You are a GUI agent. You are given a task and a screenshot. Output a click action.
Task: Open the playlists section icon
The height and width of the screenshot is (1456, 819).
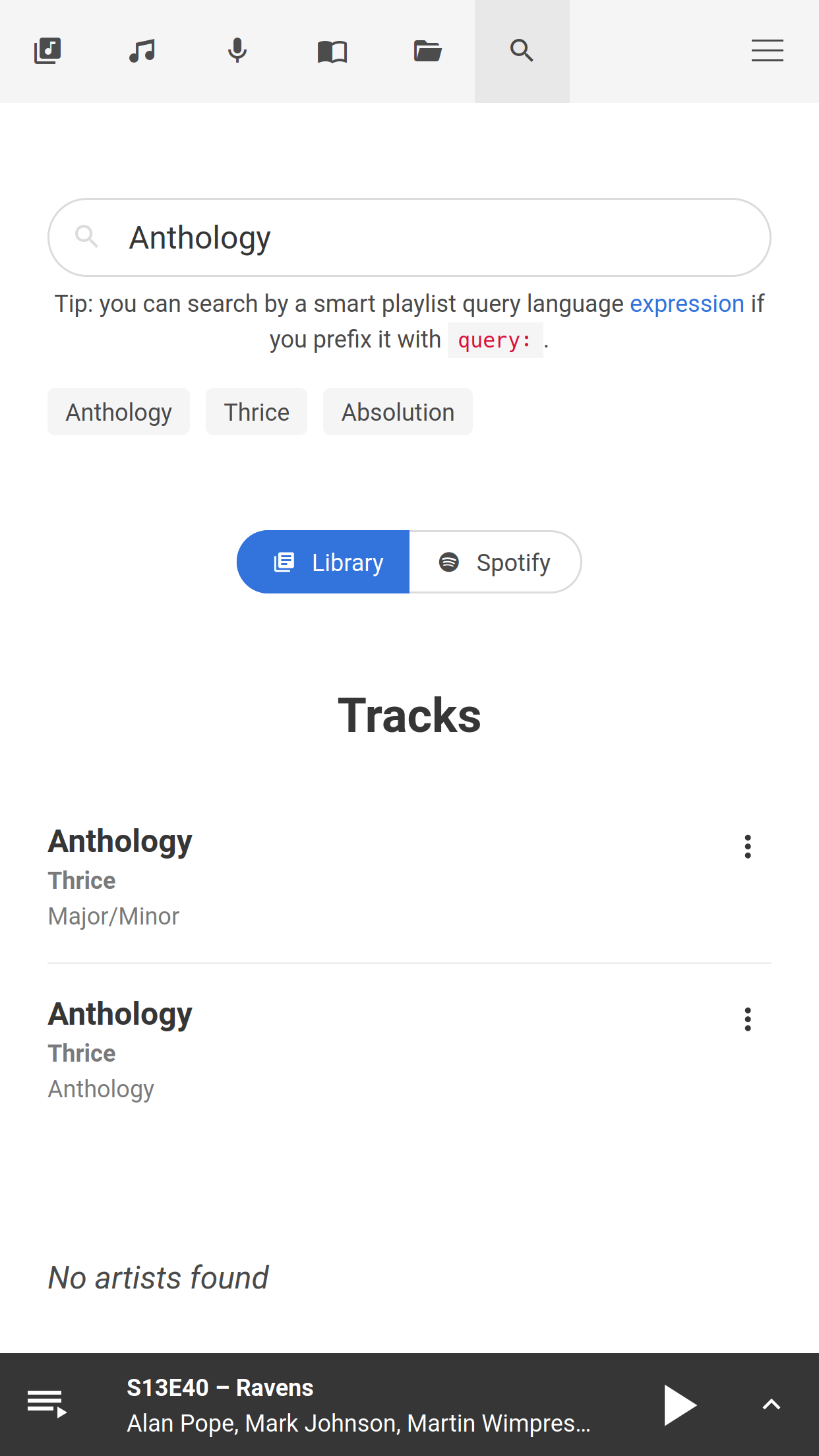point(47,50)
